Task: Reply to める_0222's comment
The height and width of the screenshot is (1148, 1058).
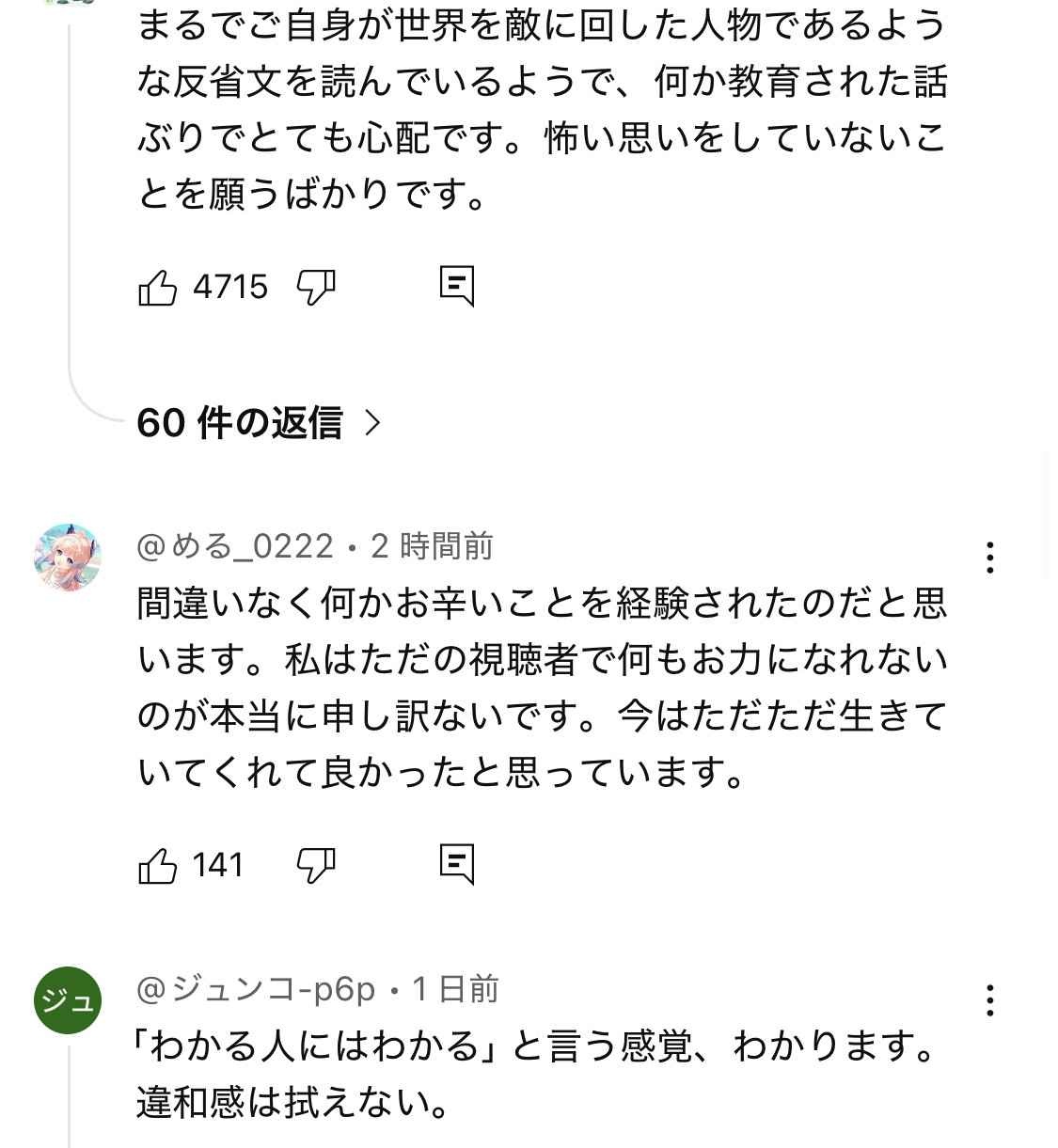Action: tap(457, 863)
